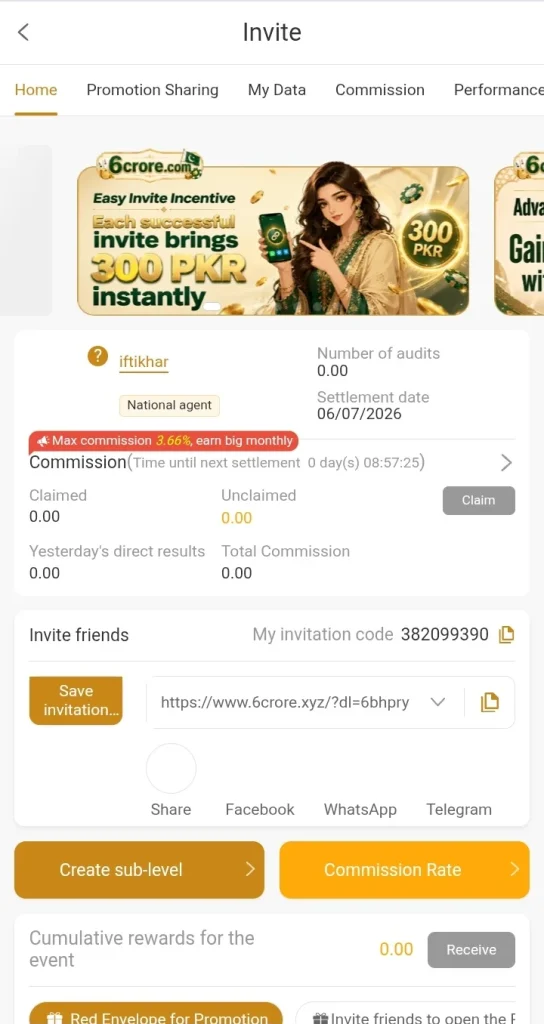Go back using the top arrow

coord(24,32)
